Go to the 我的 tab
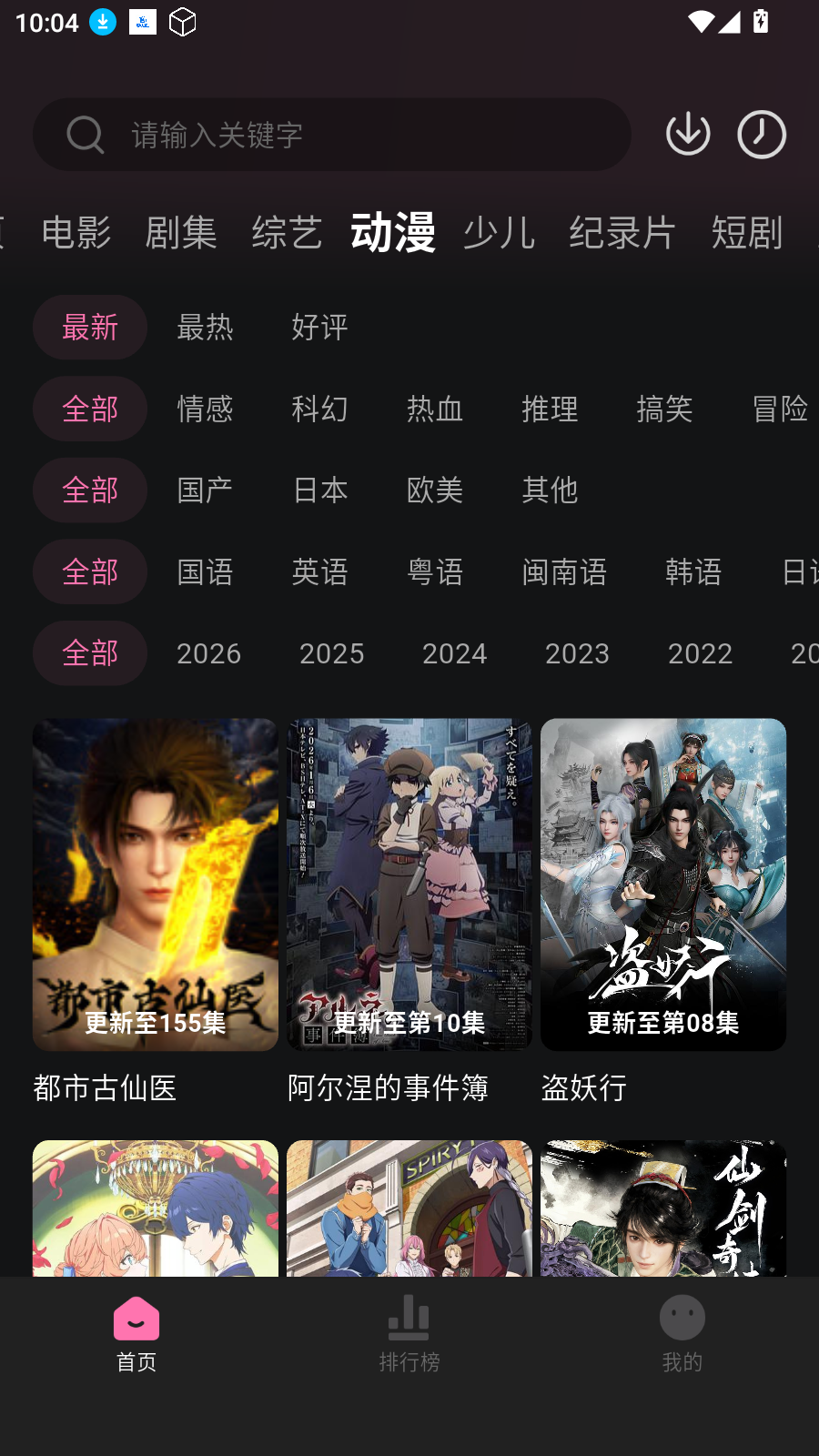The image size is (819, 1456). click(682, 1333)
